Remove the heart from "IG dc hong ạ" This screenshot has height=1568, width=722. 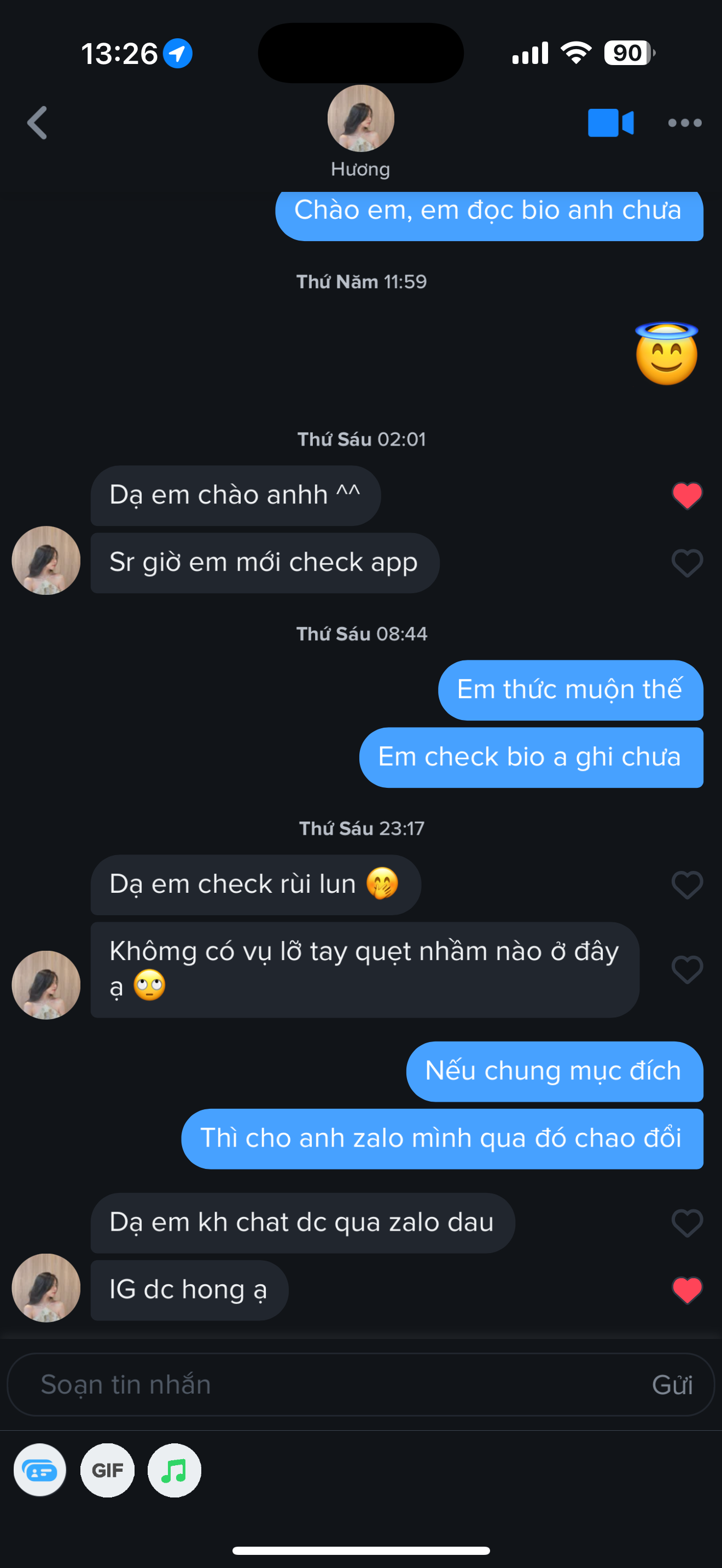[686, 1290]
